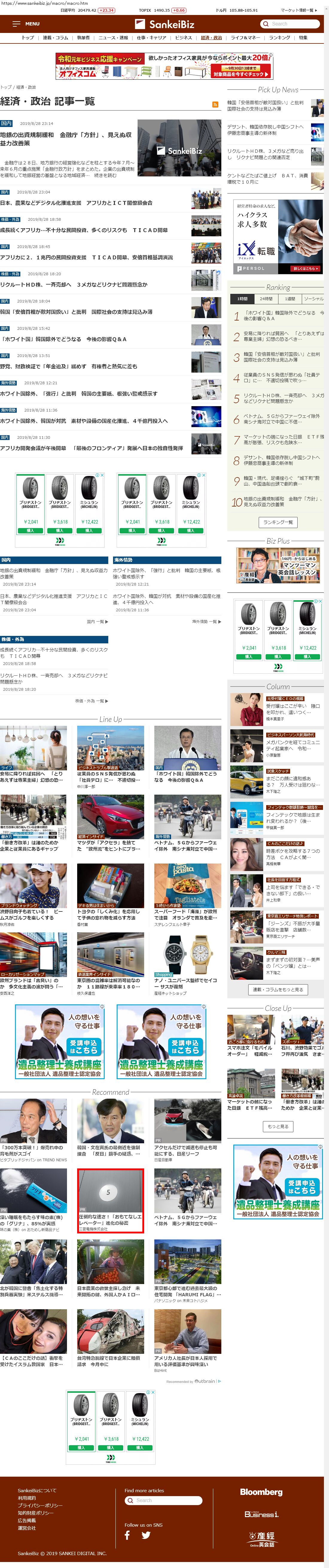The height and width of the screenshot is (1568, 329).
Task: Tap もっと見る under Close Up
Action: (x=277, y=1126)
